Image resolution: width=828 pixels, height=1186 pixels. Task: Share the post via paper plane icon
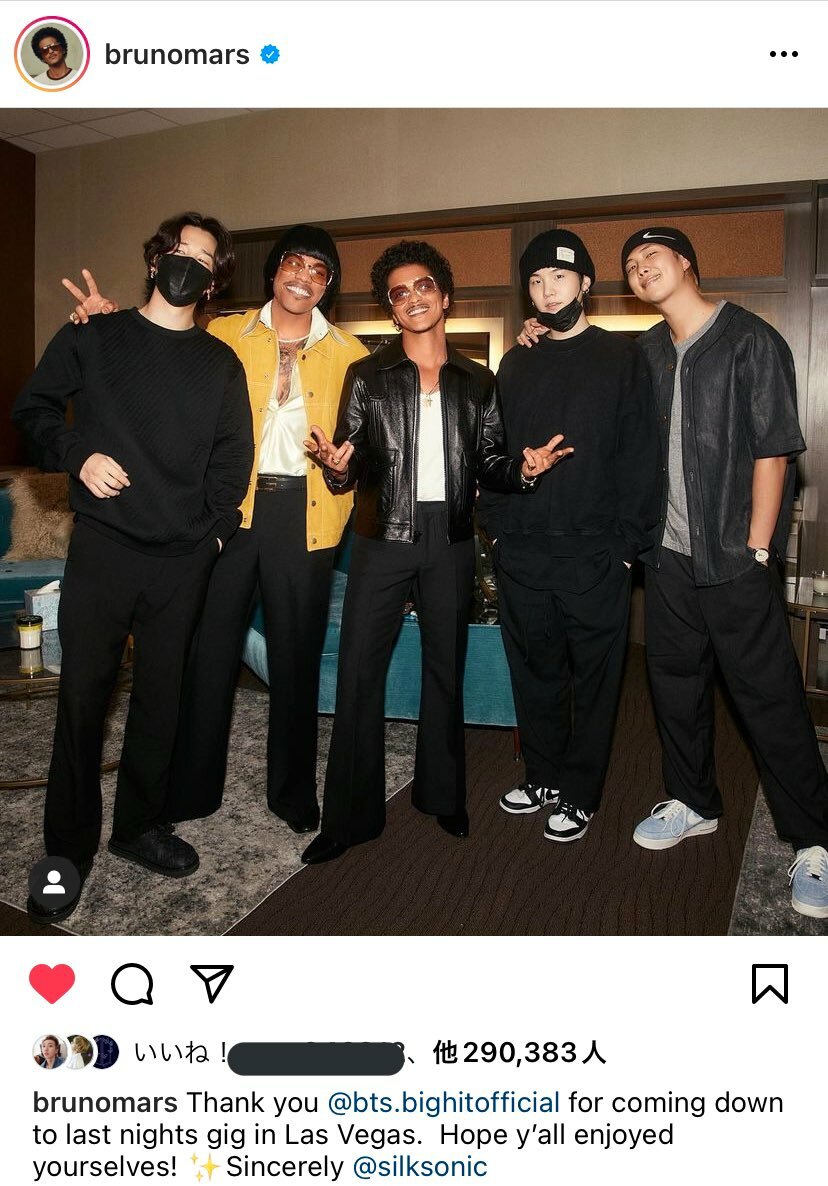pos(212,984)
